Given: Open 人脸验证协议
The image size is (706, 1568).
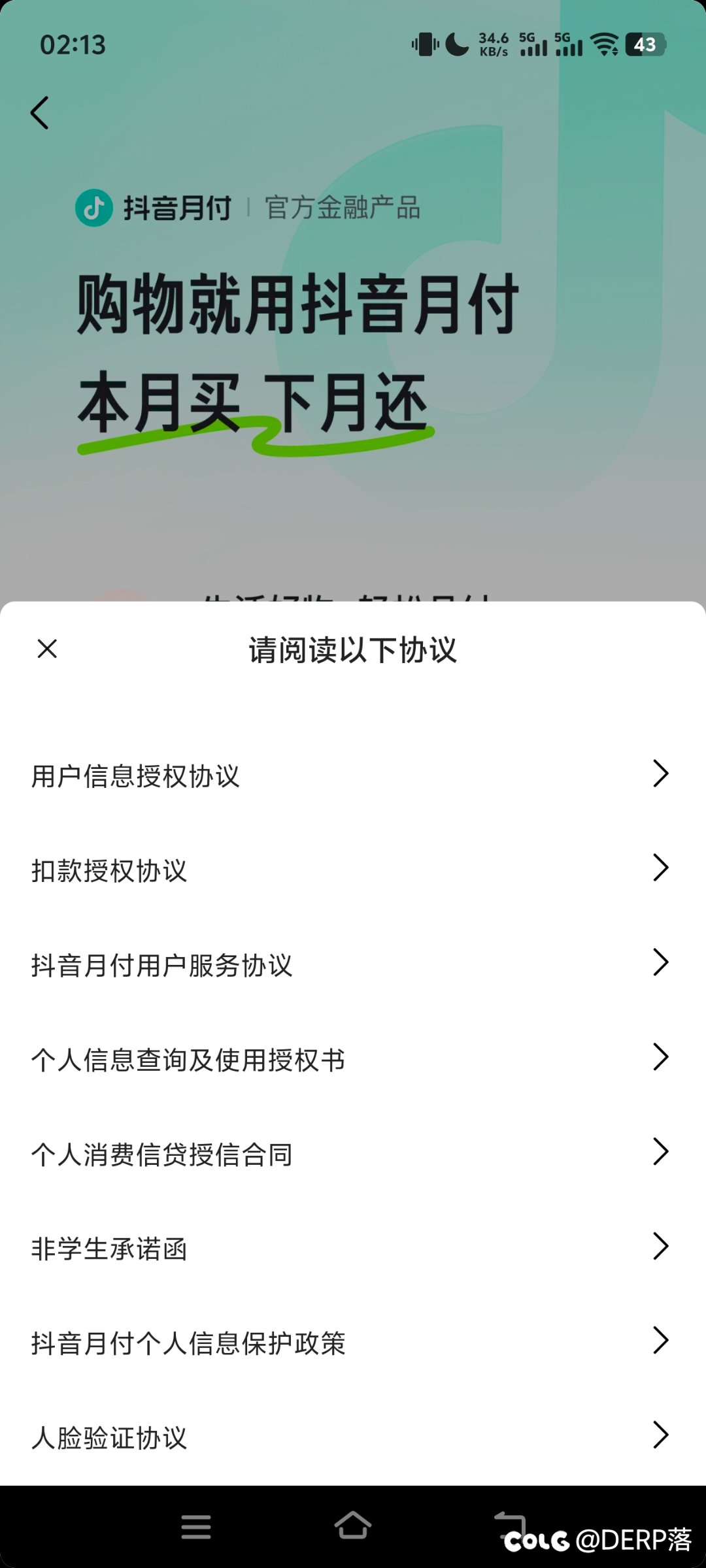Looking at the screenshot, I should tap(353, 1437).
